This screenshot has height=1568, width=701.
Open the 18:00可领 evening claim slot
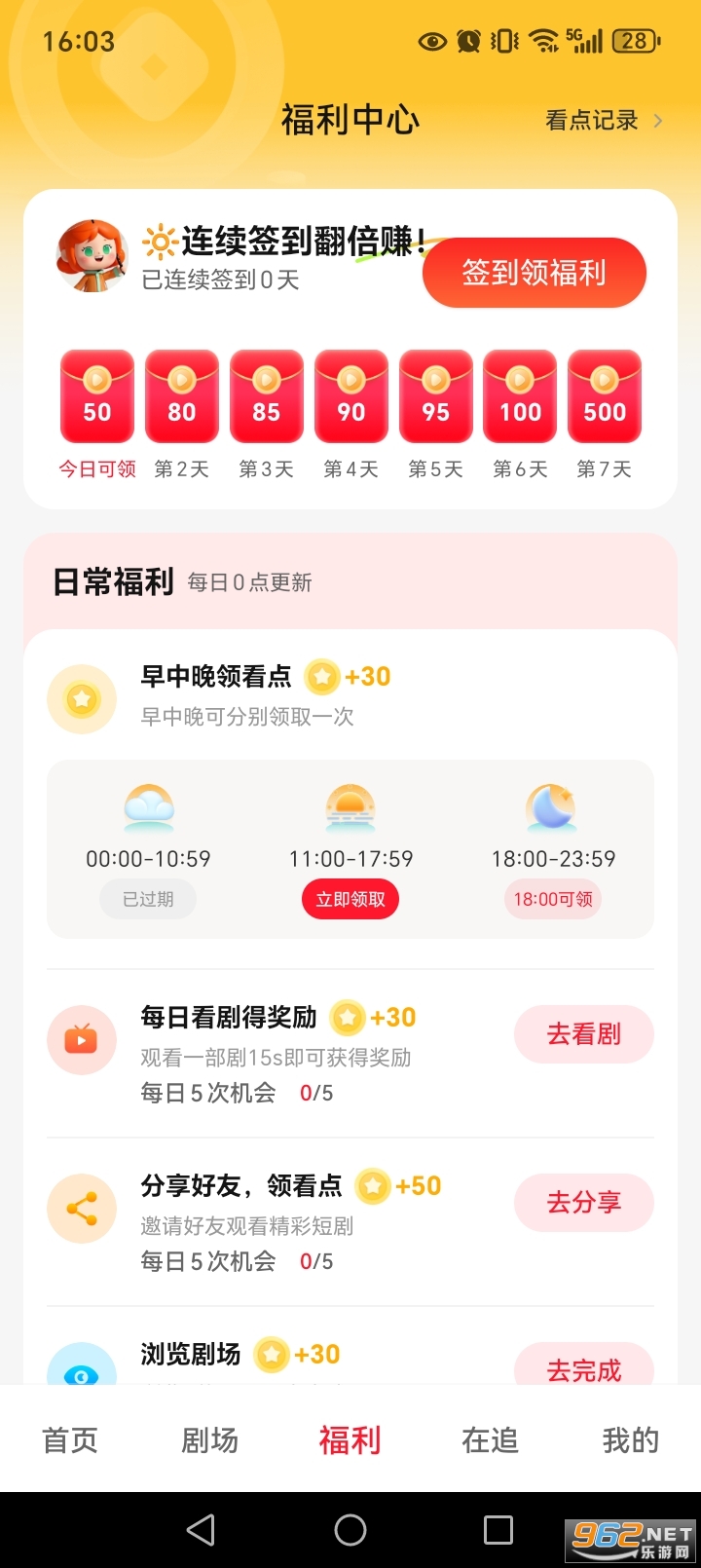click(552, 899)
